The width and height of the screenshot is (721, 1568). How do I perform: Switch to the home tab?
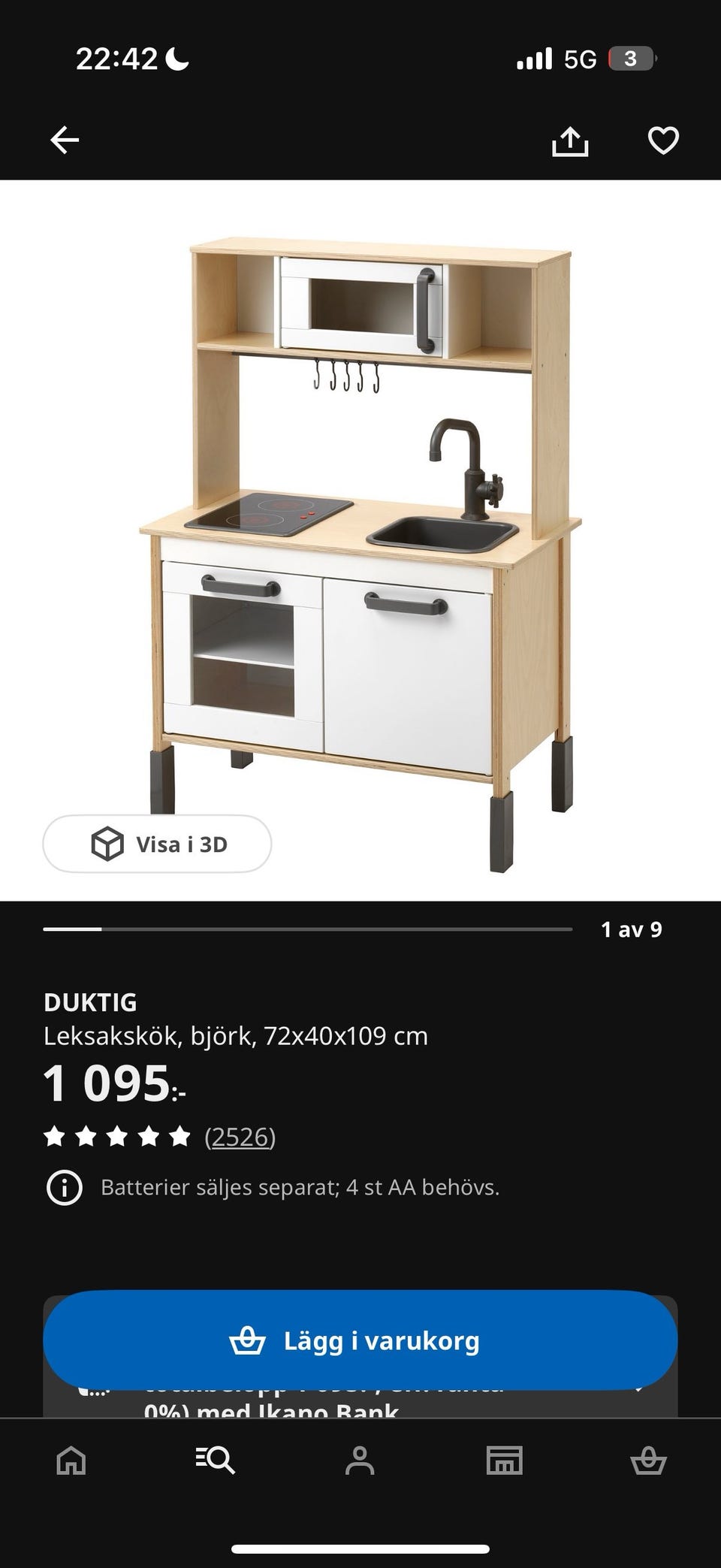coord(71,1461)
